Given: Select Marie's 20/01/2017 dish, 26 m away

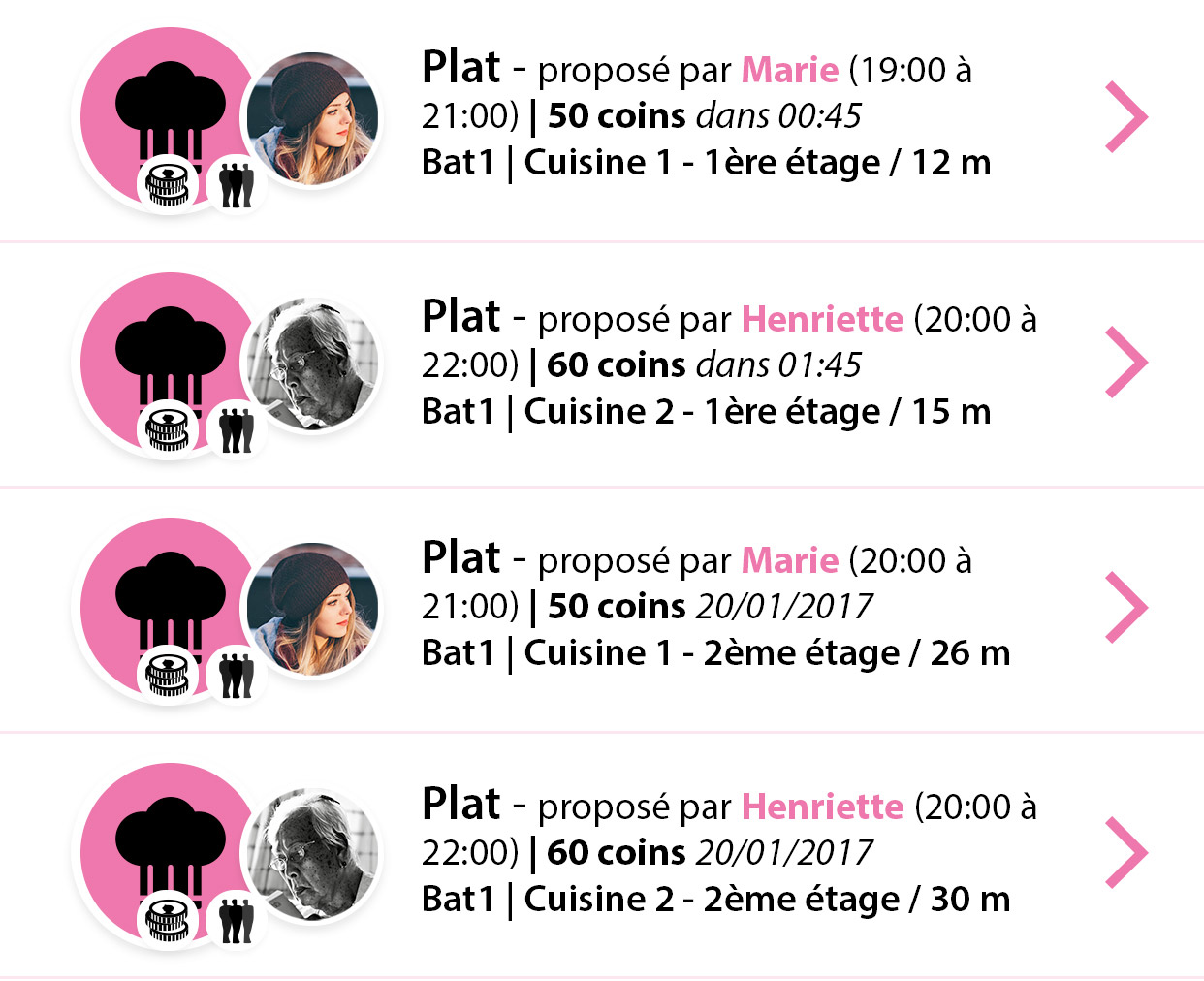Looking at the screenshot, I should coord(1125,608).
